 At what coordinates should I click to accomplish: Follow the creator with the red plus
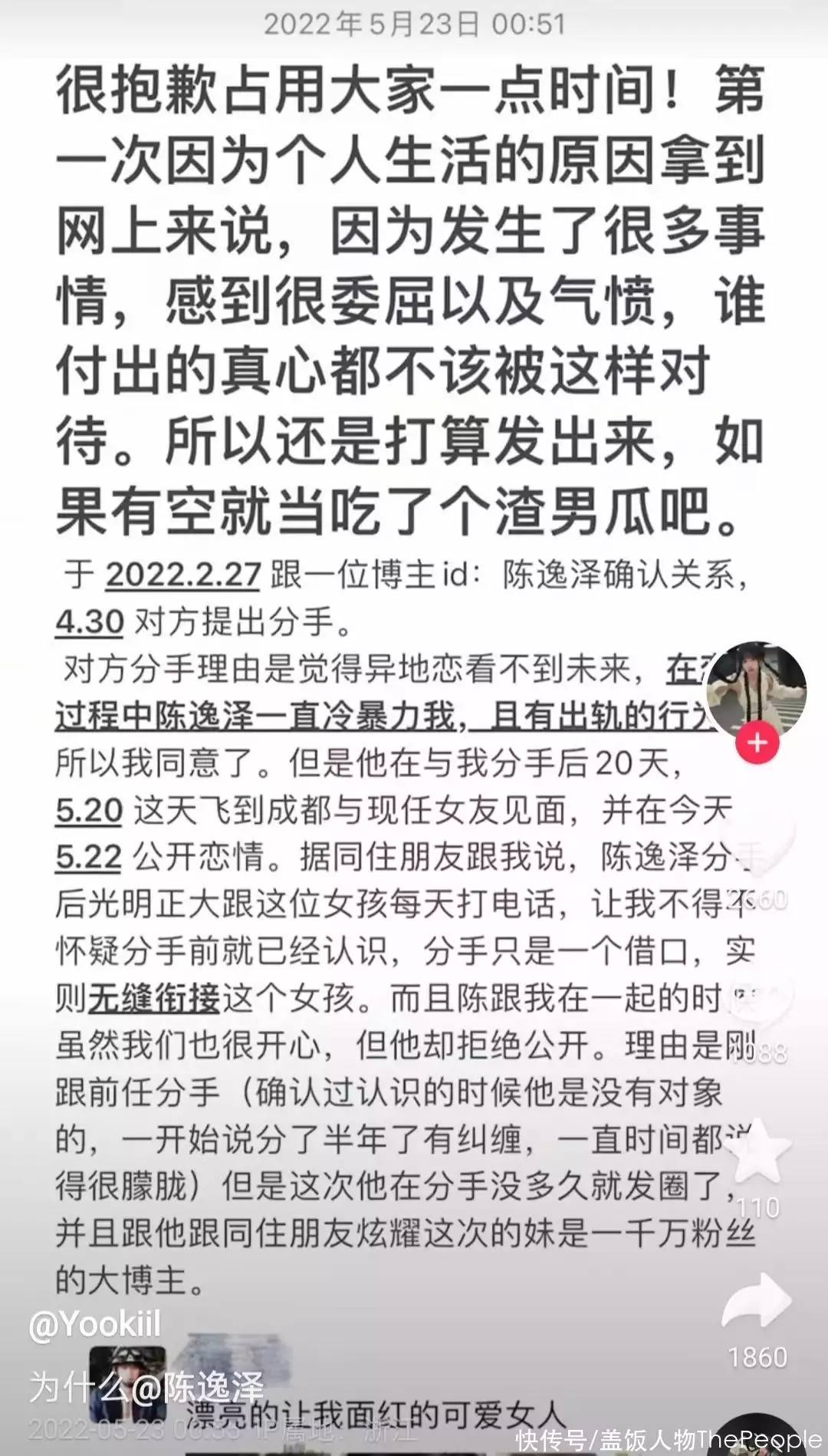[x=757, y=743]
